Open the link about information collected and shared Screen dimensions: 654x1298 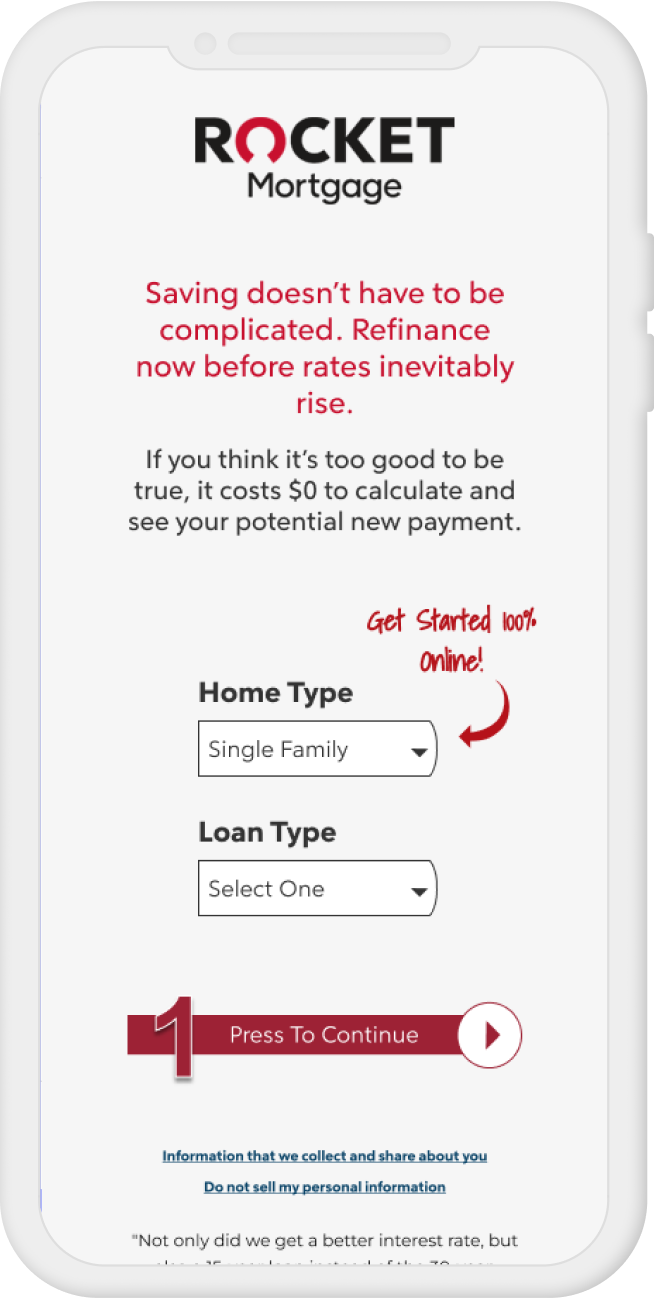(x=324, y=1156)
